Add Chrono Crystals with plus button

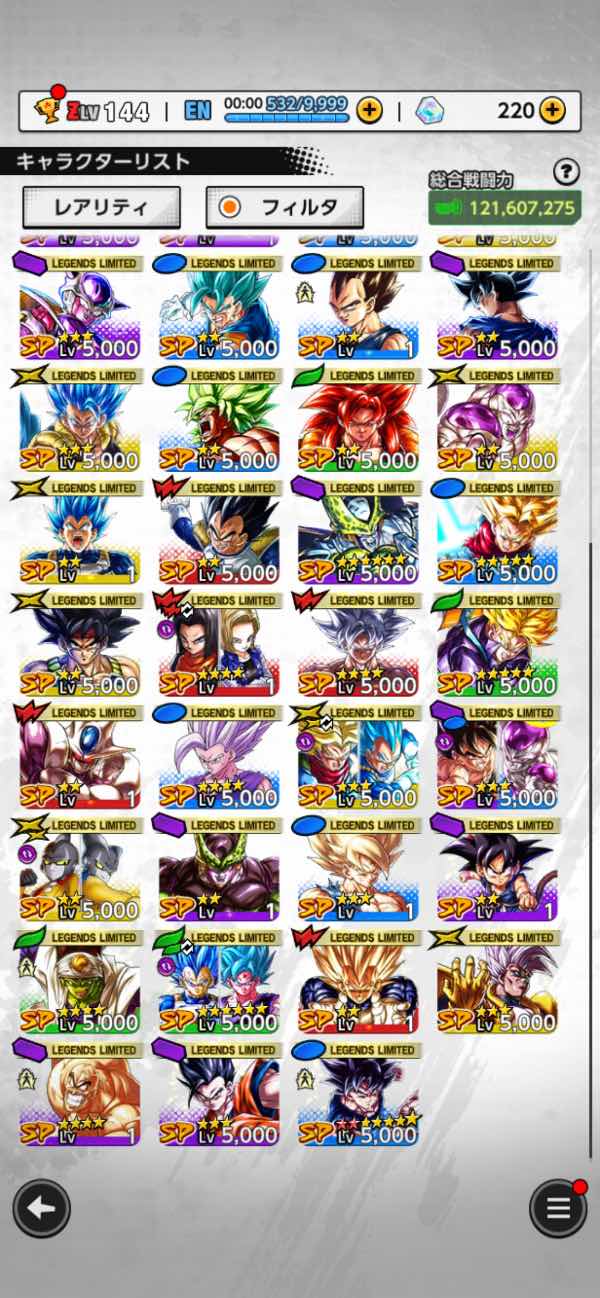point(552,110)
